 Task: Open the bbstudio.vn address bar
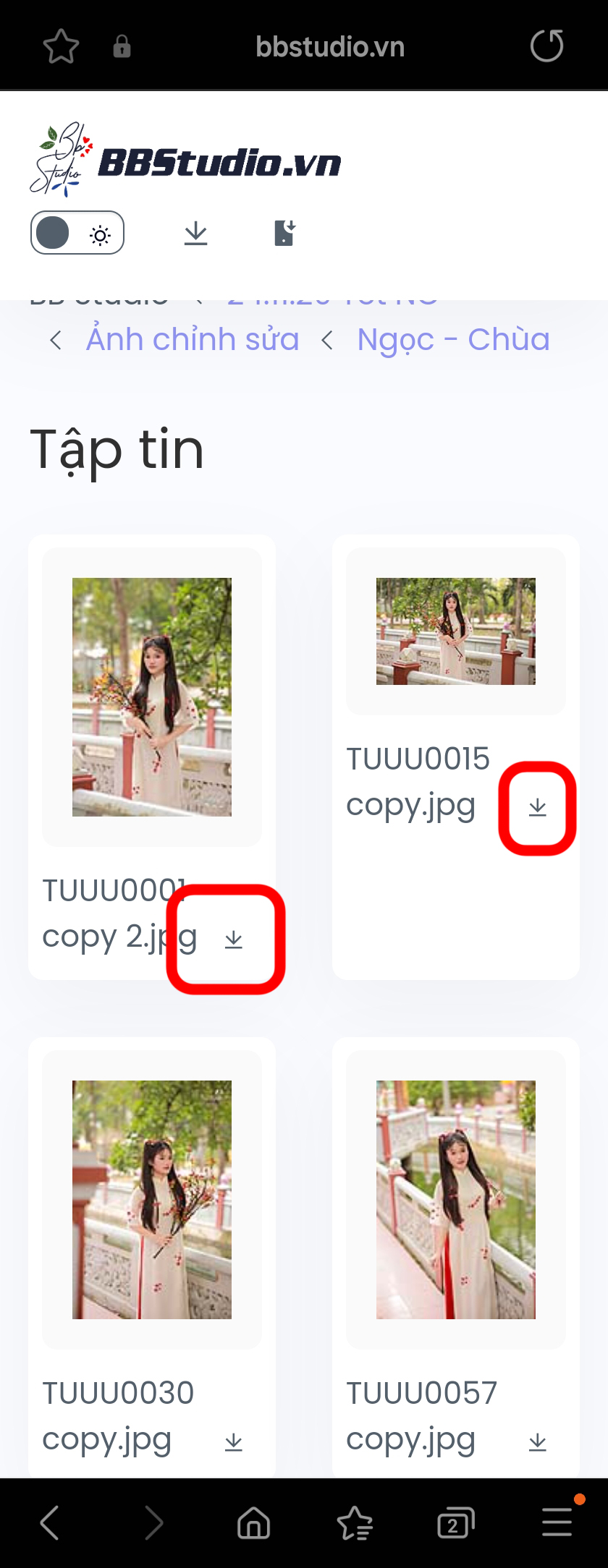329,47
